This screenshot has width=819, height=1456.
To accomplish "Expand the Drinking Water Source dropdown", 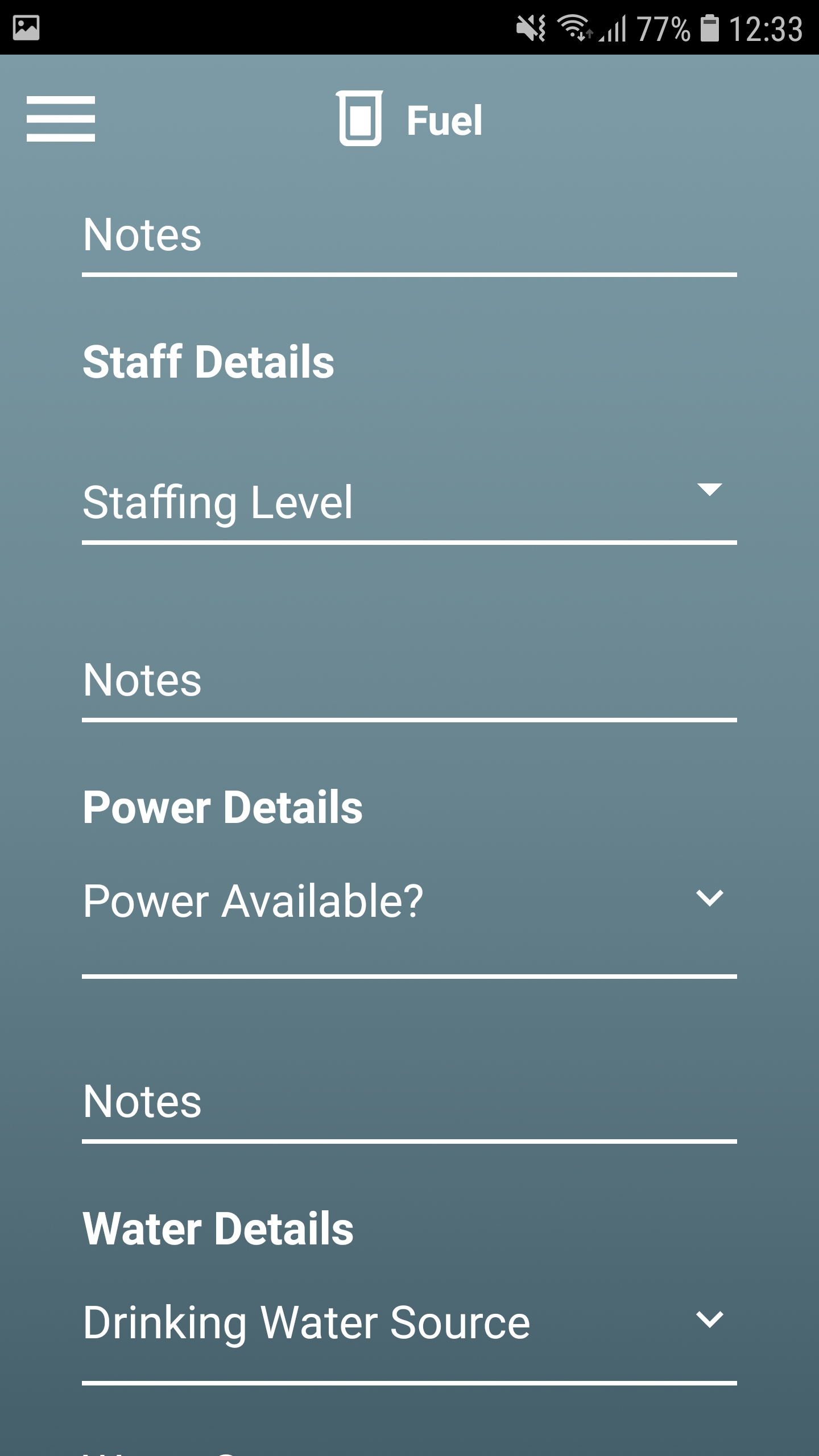I will click(408, 1323).
